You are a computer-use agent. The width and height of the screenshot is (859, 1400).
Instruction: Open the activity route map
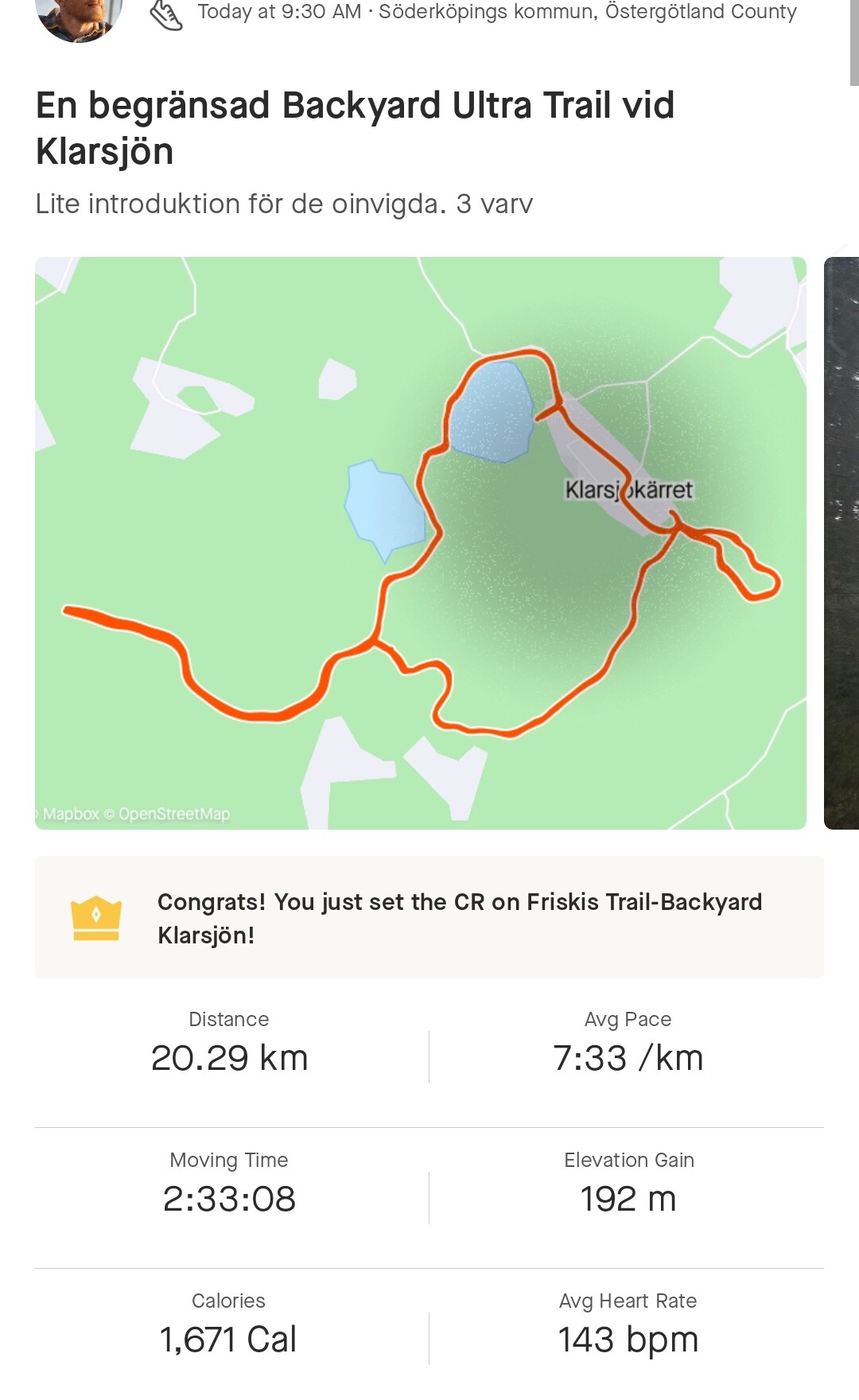pos(420,542)
